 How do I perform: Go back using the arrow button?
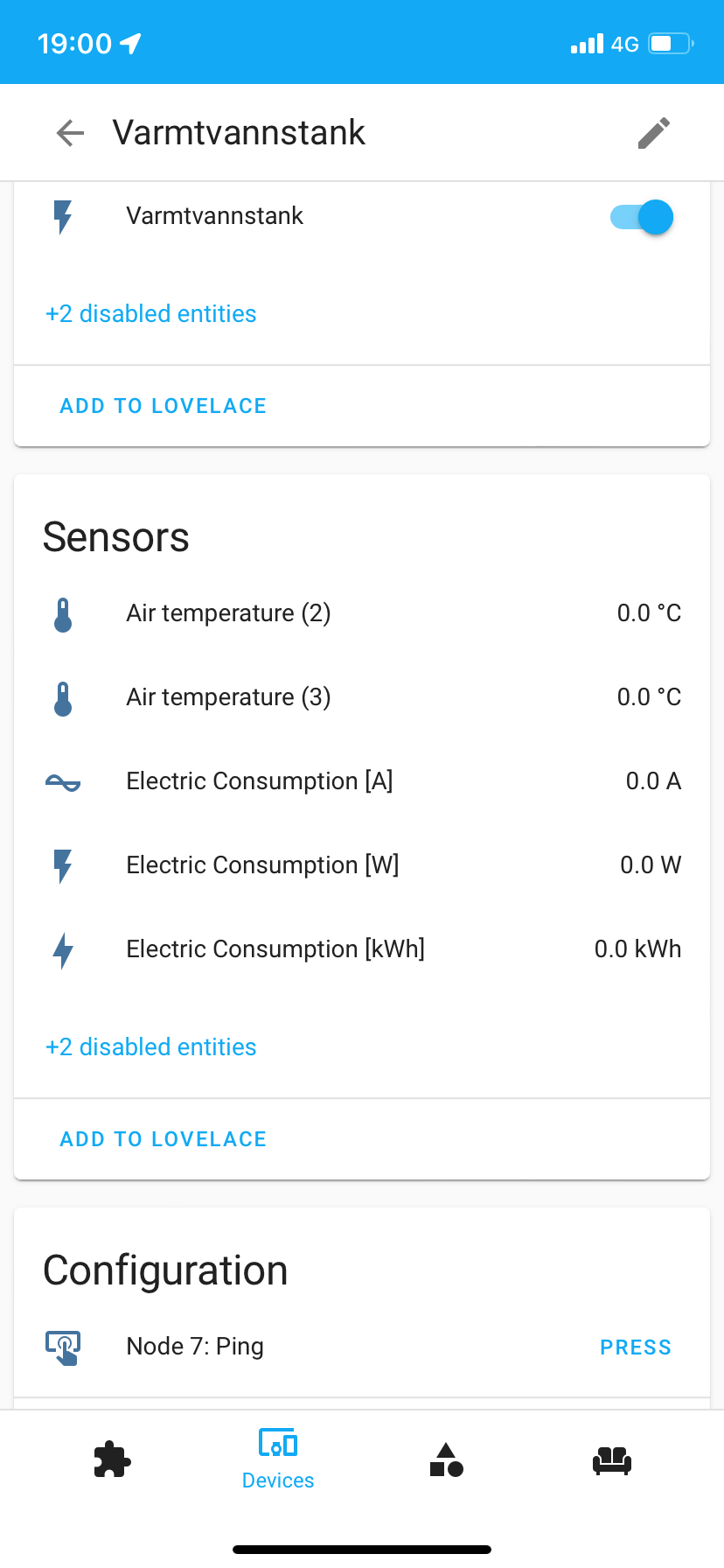coord(69,132)
